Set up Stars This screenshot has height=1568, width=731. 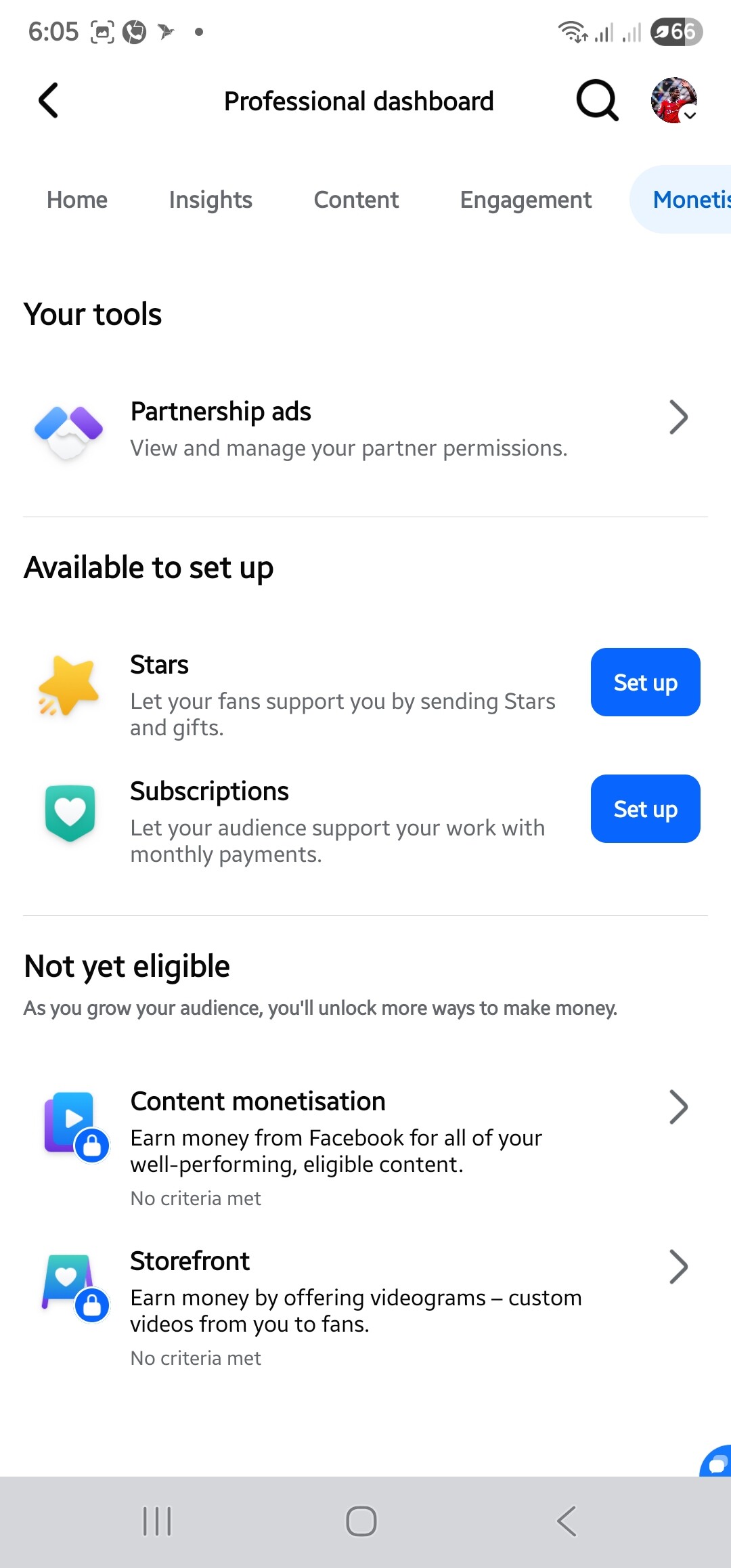pyautogui.click(x=646, y=682)
